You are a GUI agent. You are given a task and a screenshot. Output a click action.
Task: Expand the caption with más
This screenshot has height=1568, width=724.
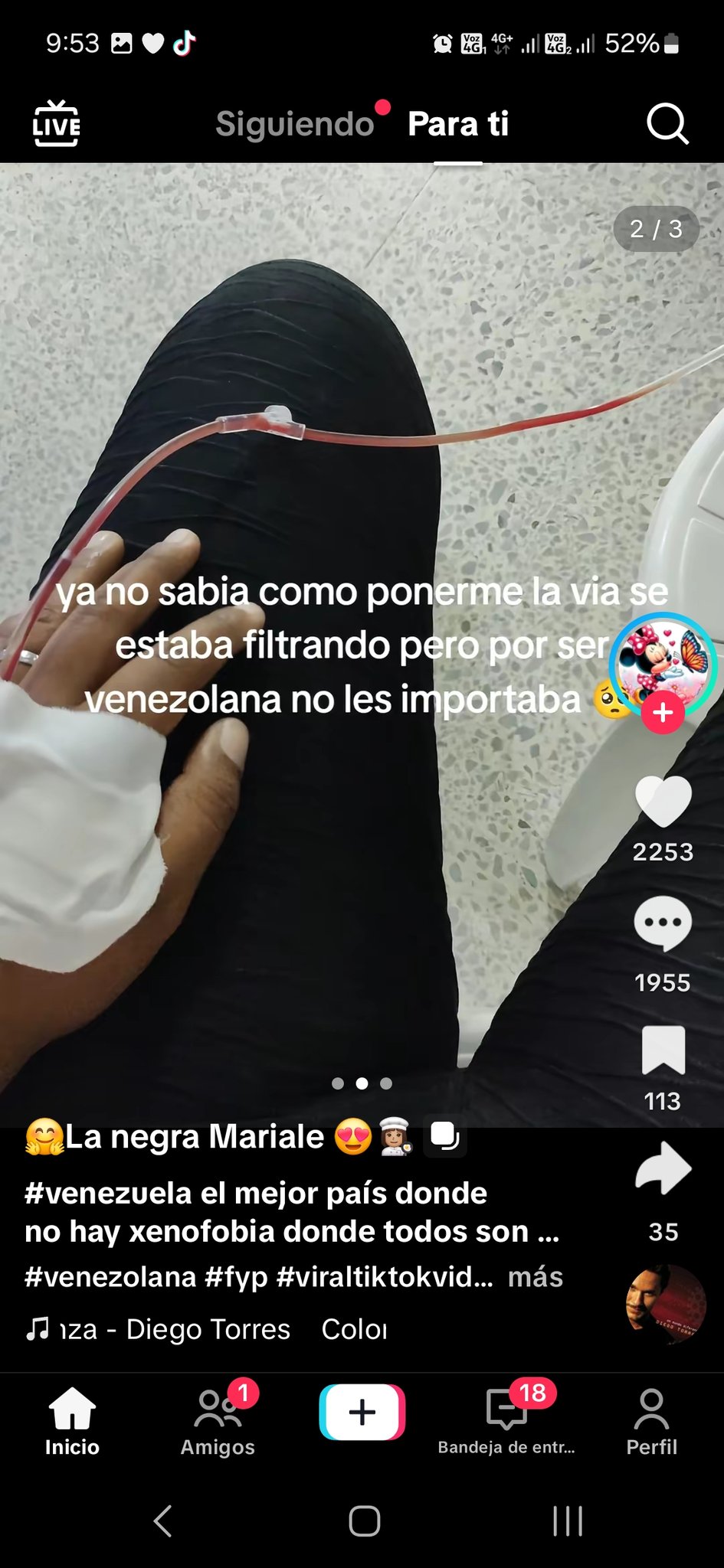tap(536, 1277)
